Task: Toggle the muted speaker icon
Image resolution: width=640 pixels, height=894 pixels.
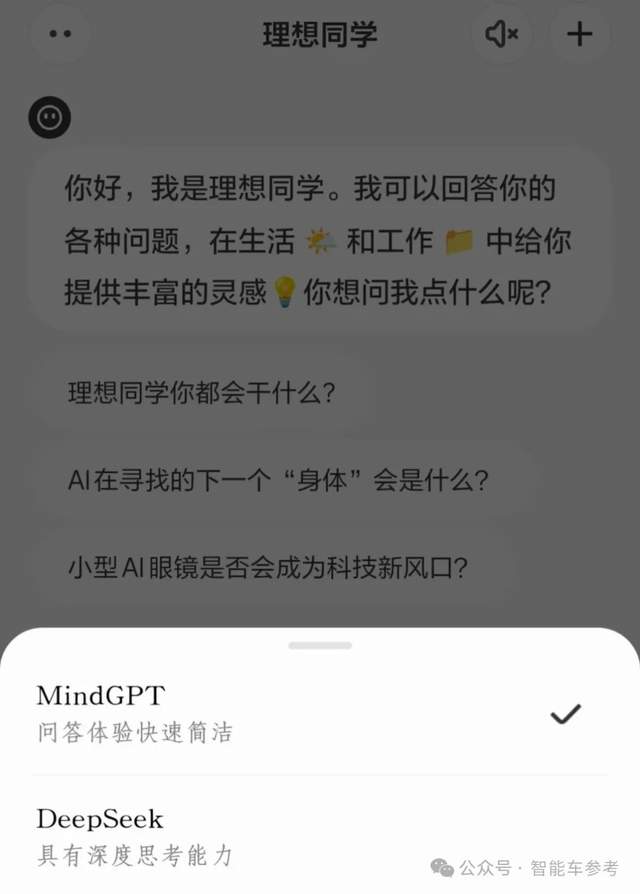Action: [501, 34]
